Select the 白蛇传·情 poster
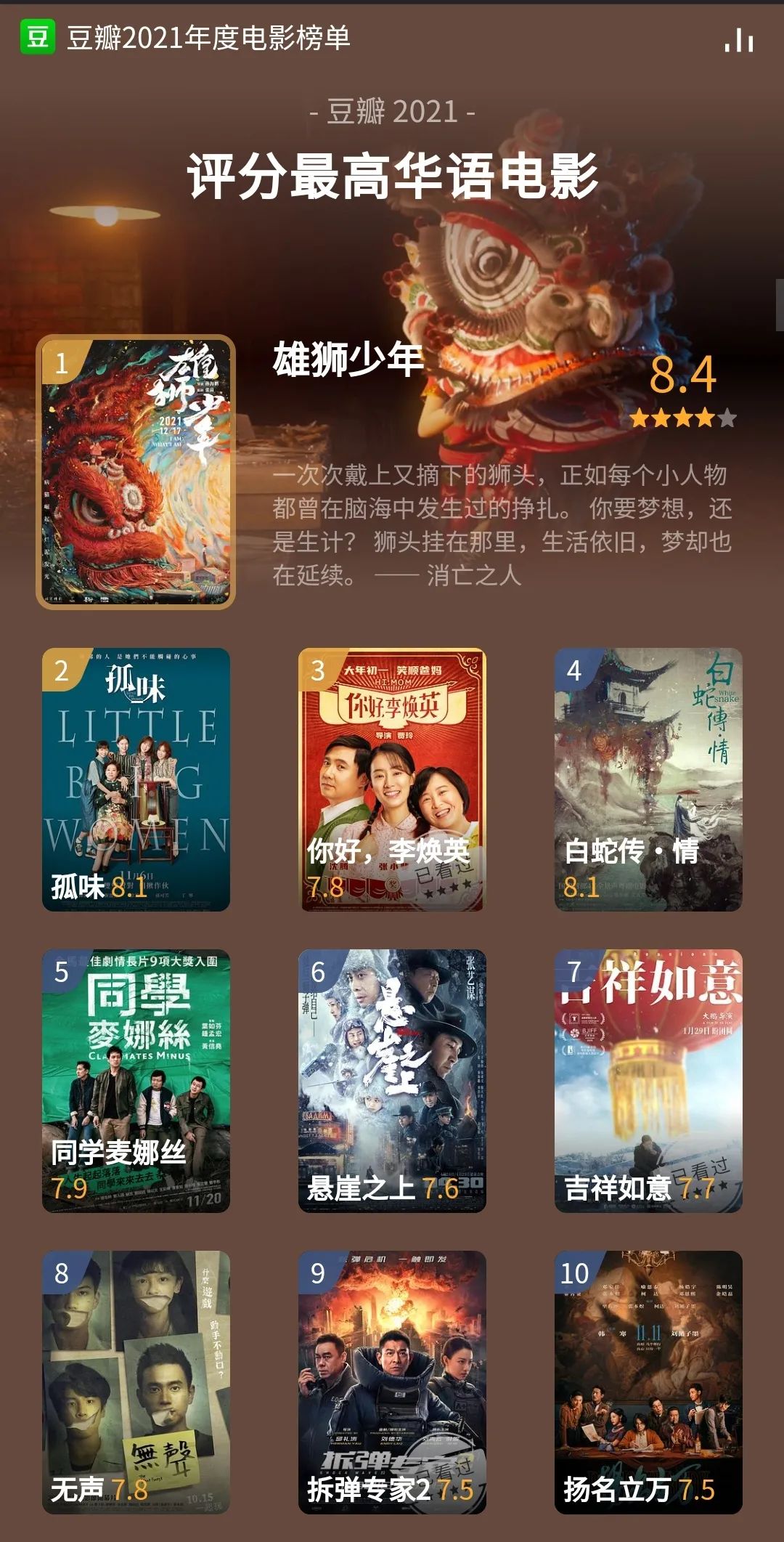784x1542 pixels. [x=648, y=779]
